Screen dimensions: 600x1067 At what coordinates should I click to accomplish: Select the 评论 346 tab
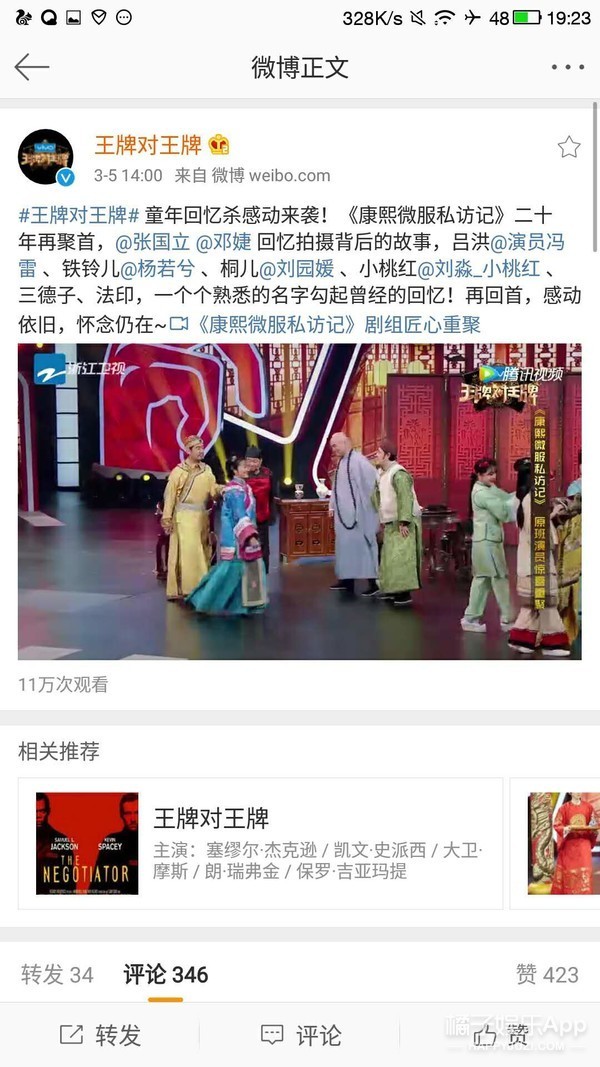pos(165,974)
